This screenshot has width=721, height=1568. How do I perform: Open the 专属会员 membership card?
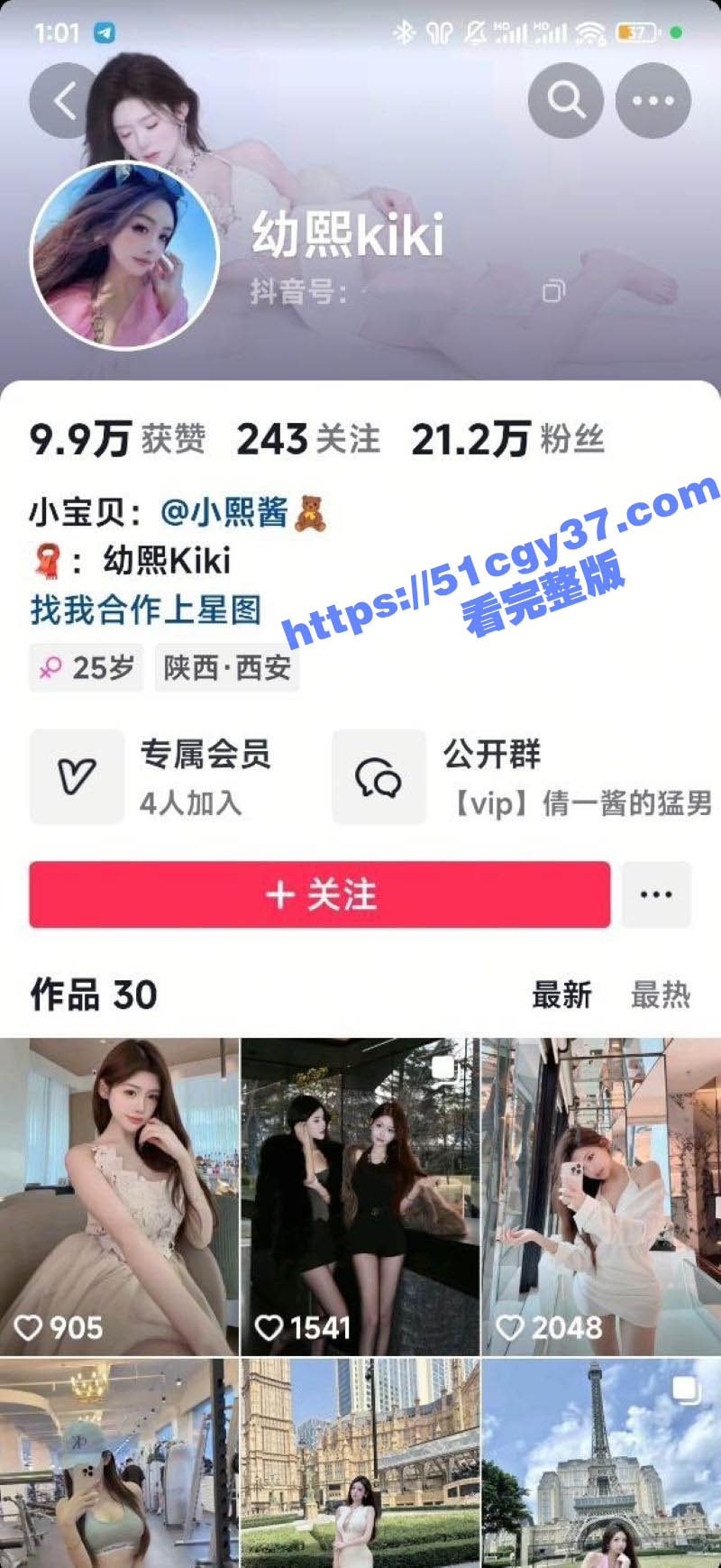pos(162,777)
